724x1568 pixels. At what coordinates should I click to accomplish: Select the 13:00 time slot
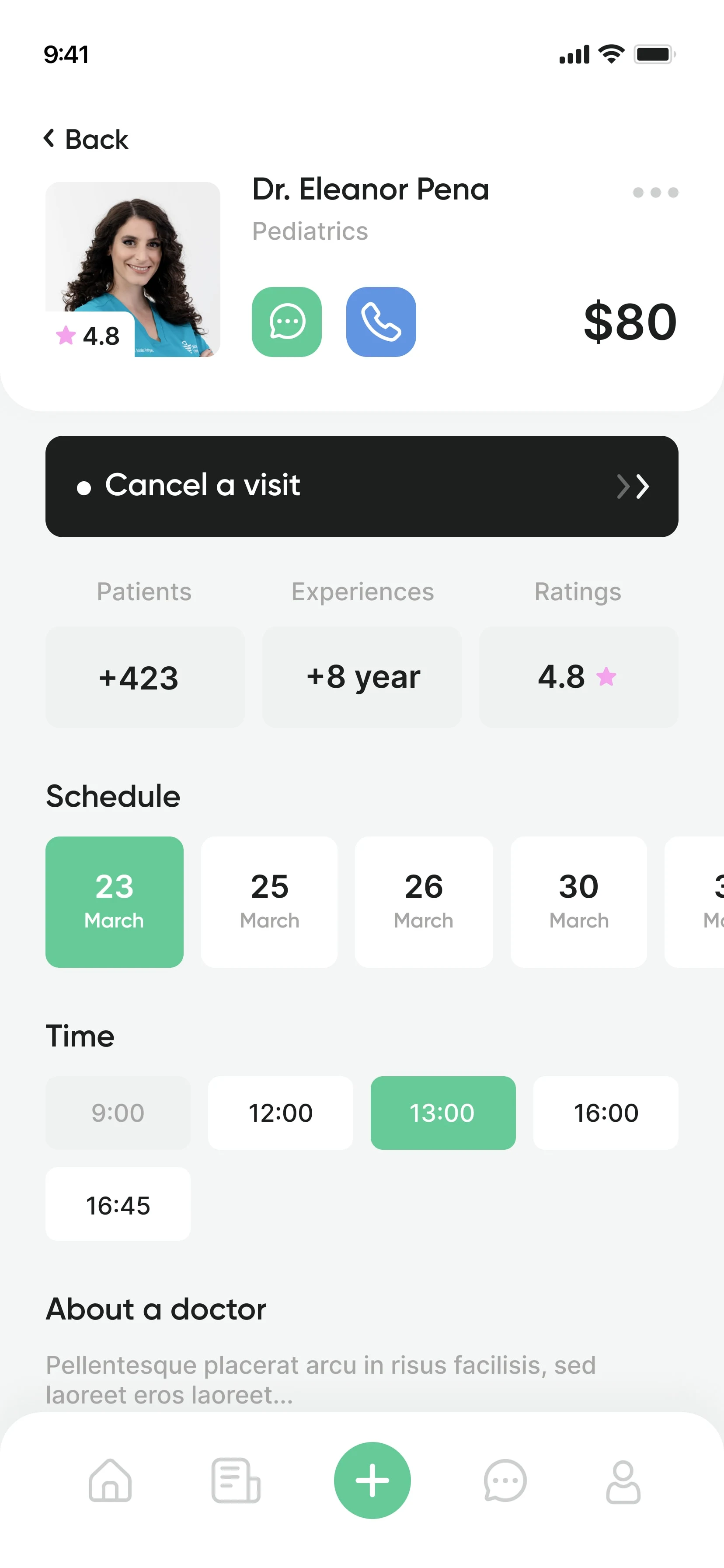(443, 1113)
